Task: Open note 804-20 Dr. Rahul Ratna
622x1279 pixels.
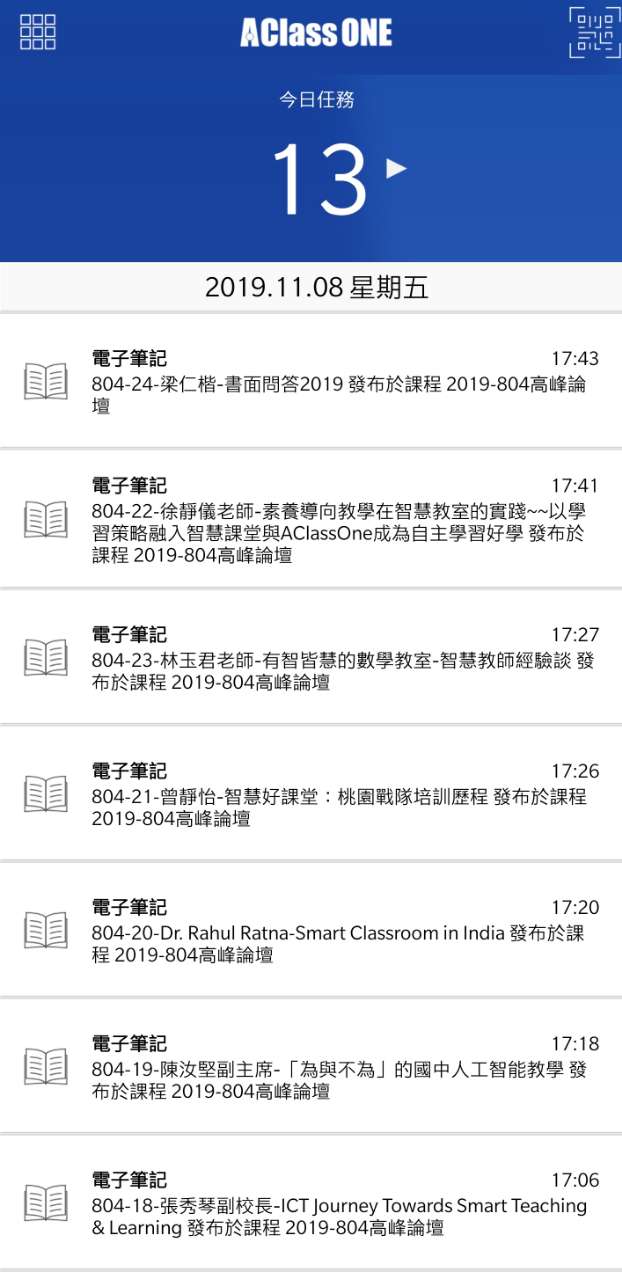Action: pyautogui.click(x=311, y=929)
